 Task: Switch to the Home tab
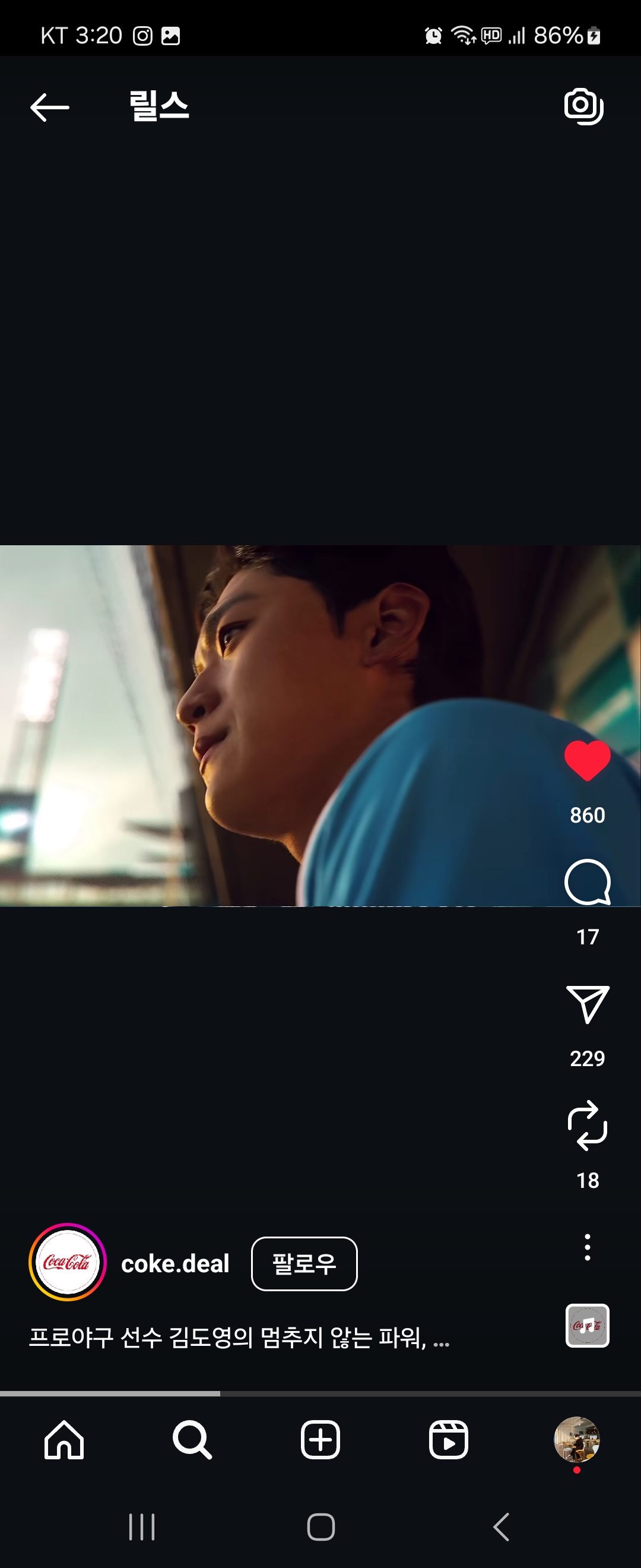point(64,1440)
